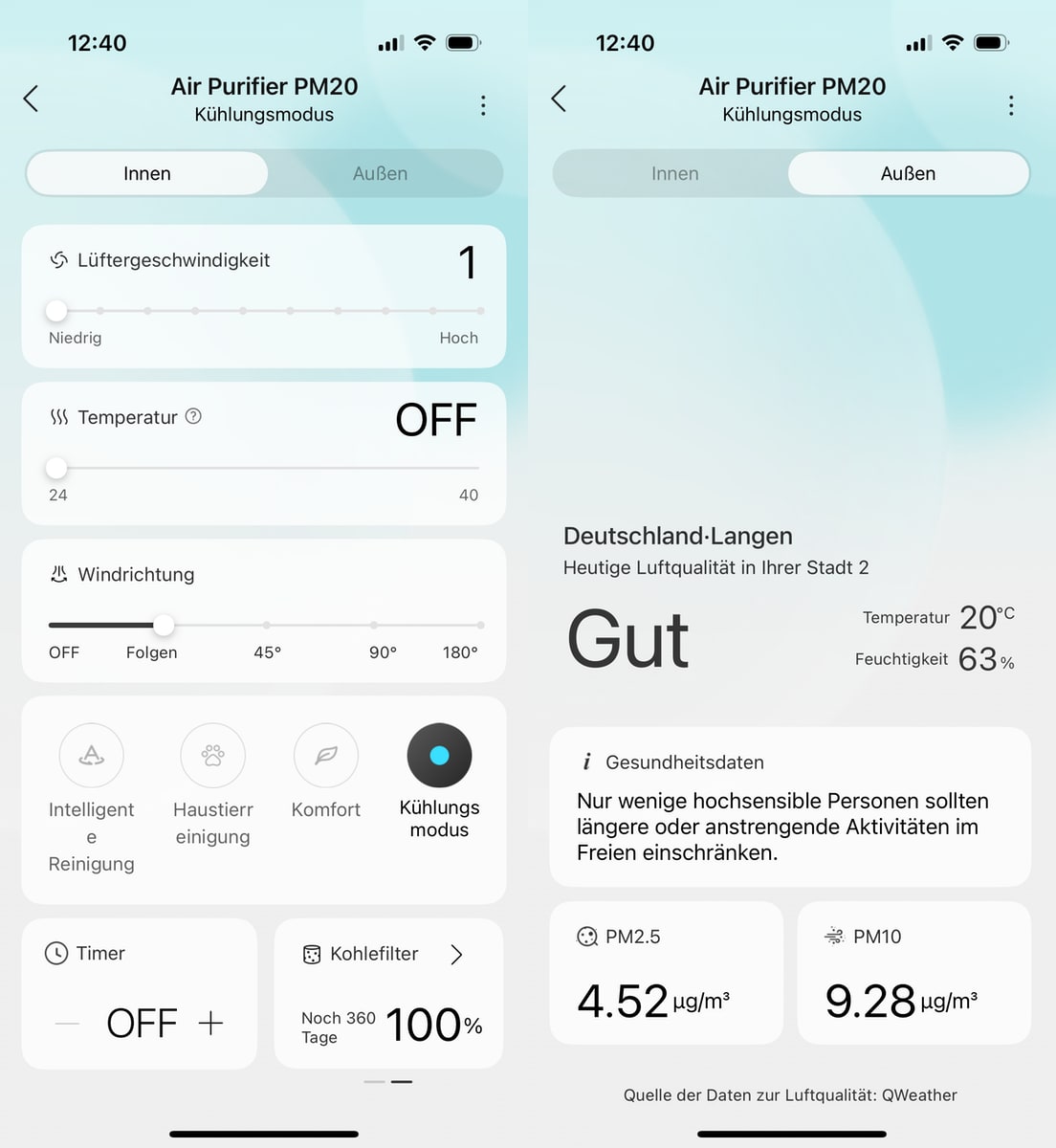This screenshot has width=1056, height=1148.
Task: Go back from the Lüftergeschwindigkeit controls screen
Action: [32, 99]
